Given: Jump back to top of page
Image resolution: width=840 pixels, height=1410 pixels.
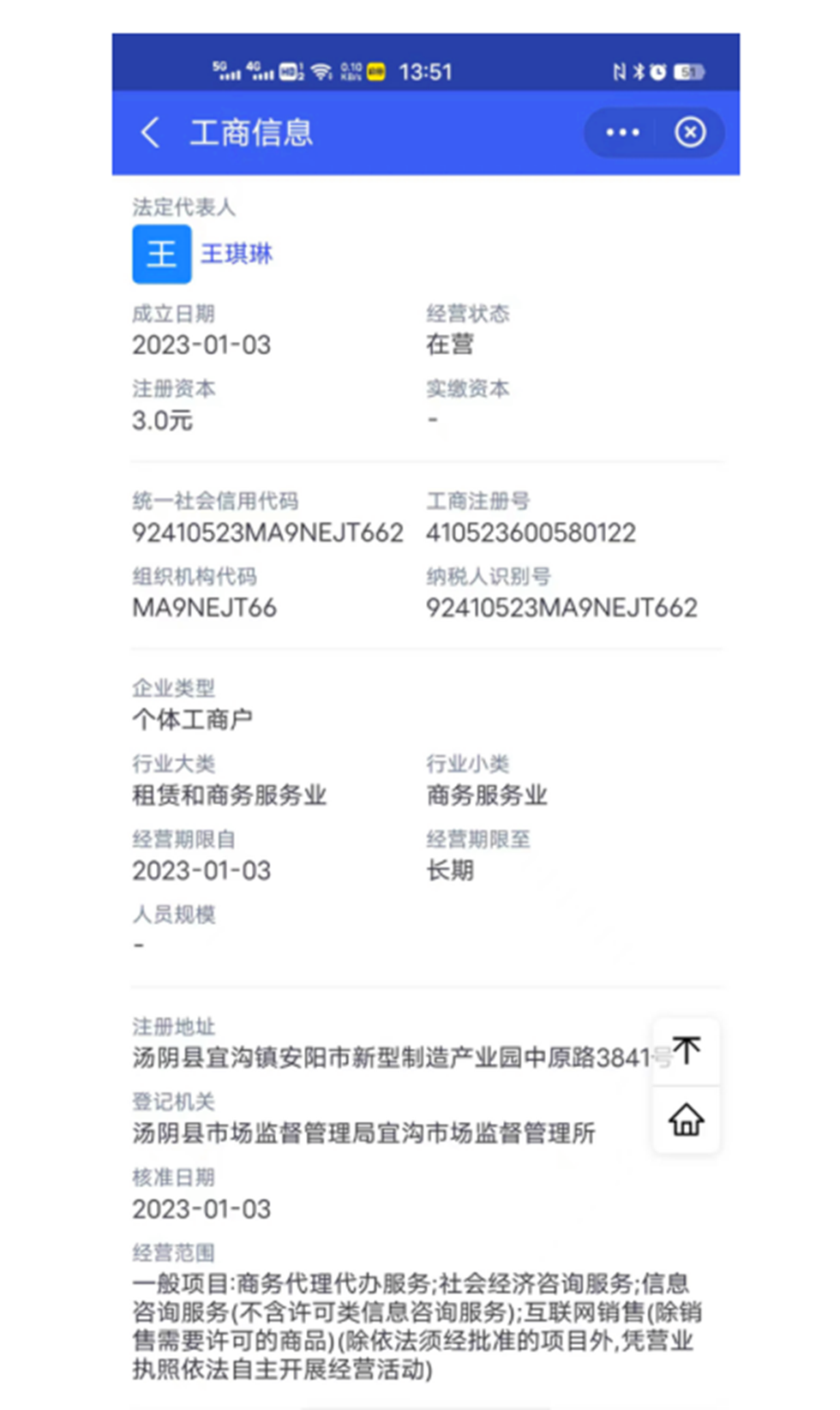Looking at the screenshot, I should [687, 1051].
